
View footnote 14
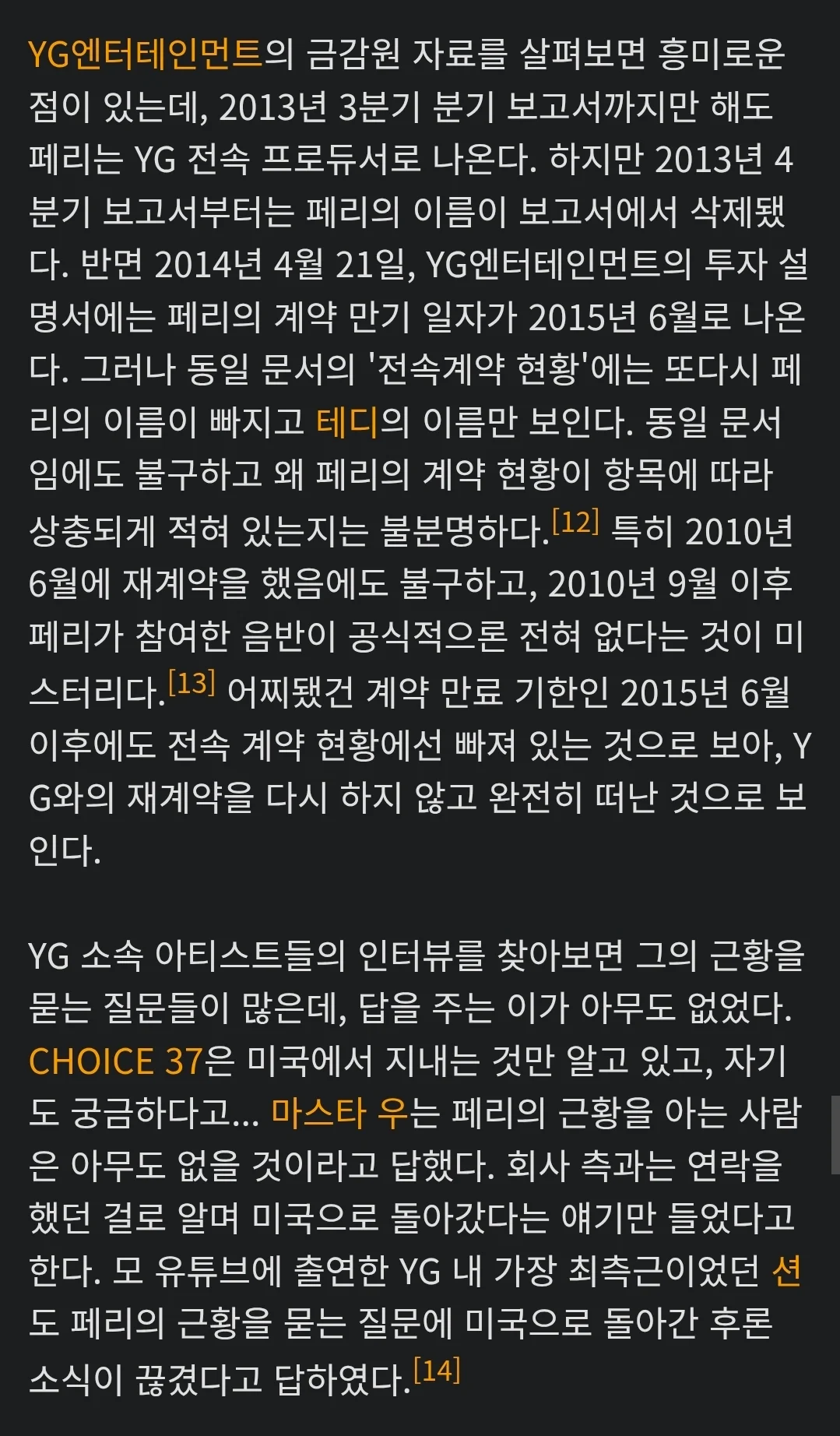click(437, 1371)
